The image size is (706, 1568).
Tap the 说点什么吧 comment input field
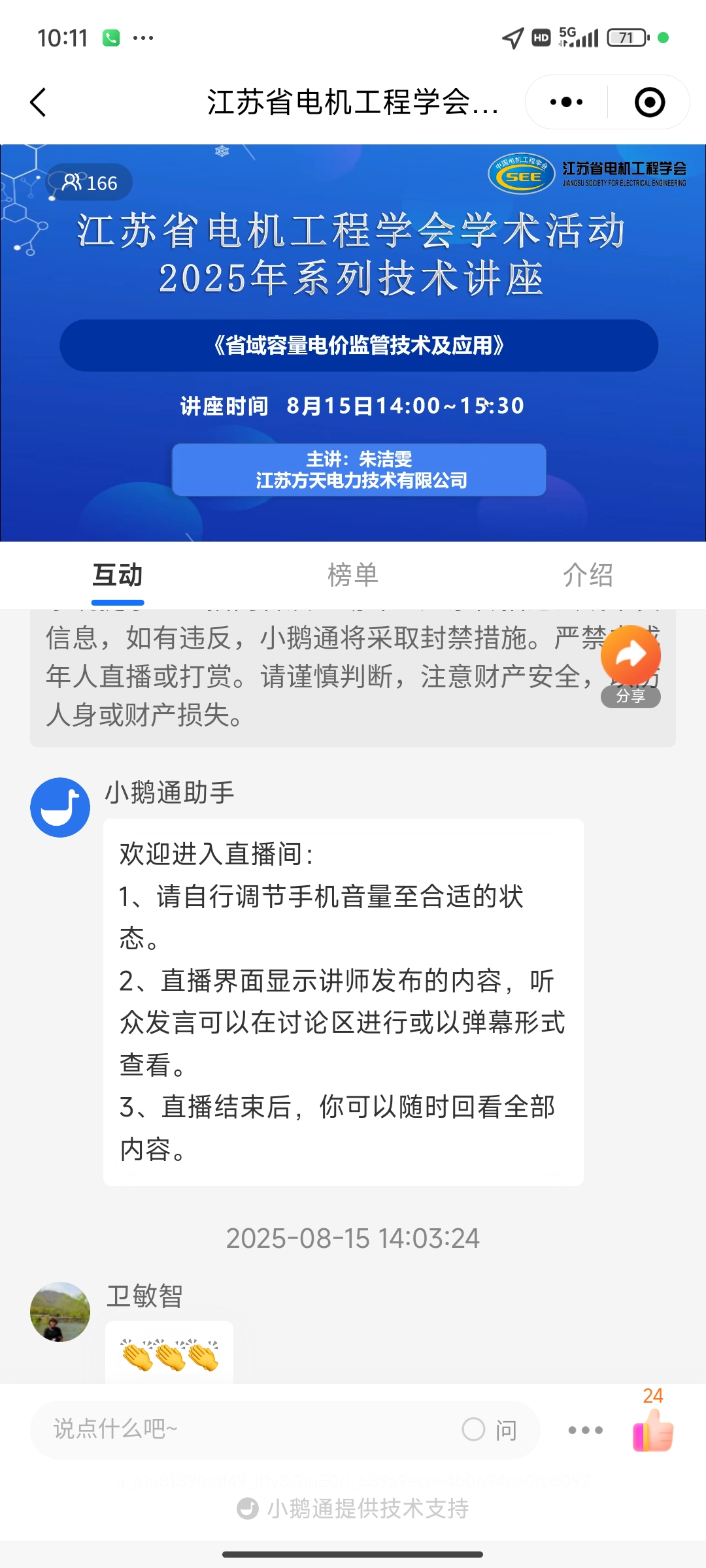tap(248, 1429)
